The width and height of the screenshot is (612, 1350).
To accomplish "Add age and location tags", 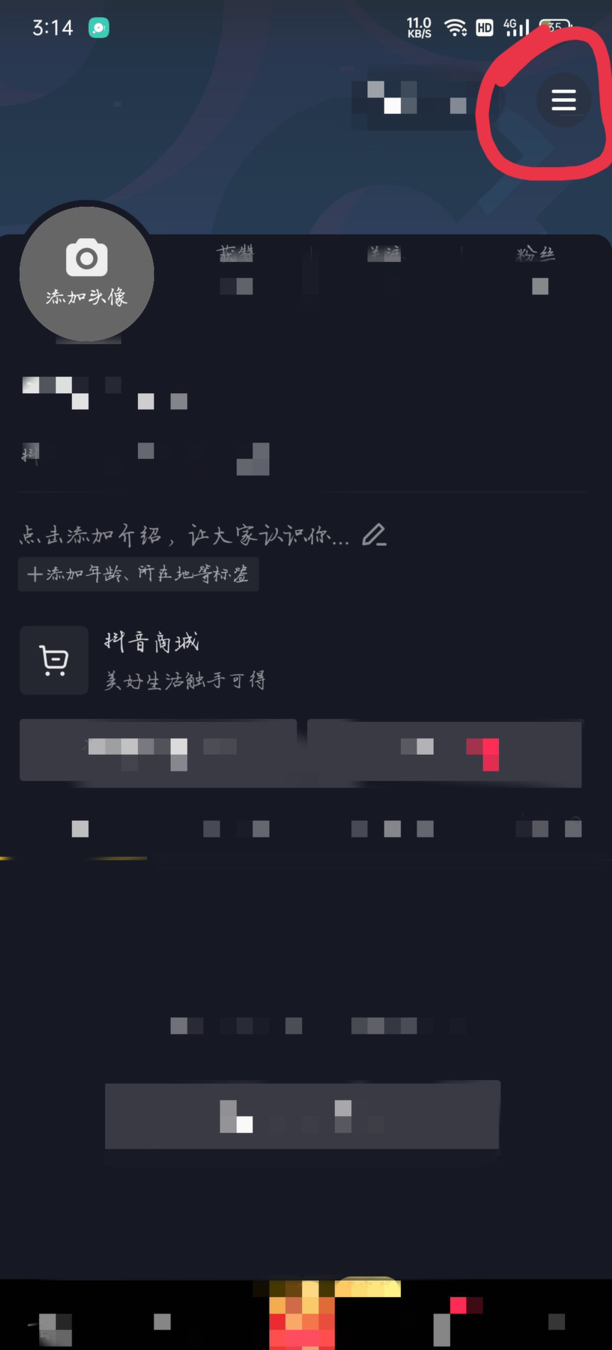I will 139,574.
